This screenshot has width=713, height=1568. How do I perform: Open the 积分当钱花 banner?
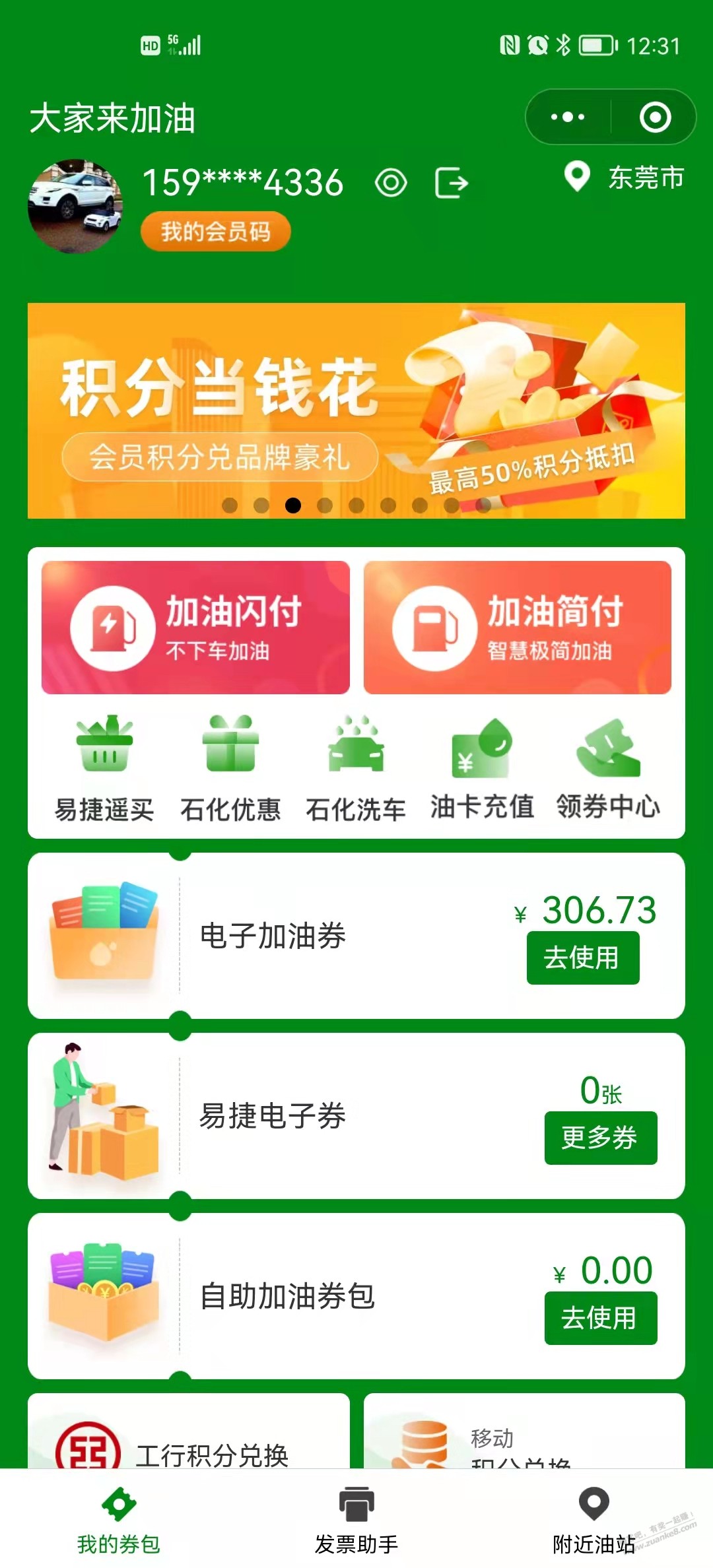[x=356, y=410]
